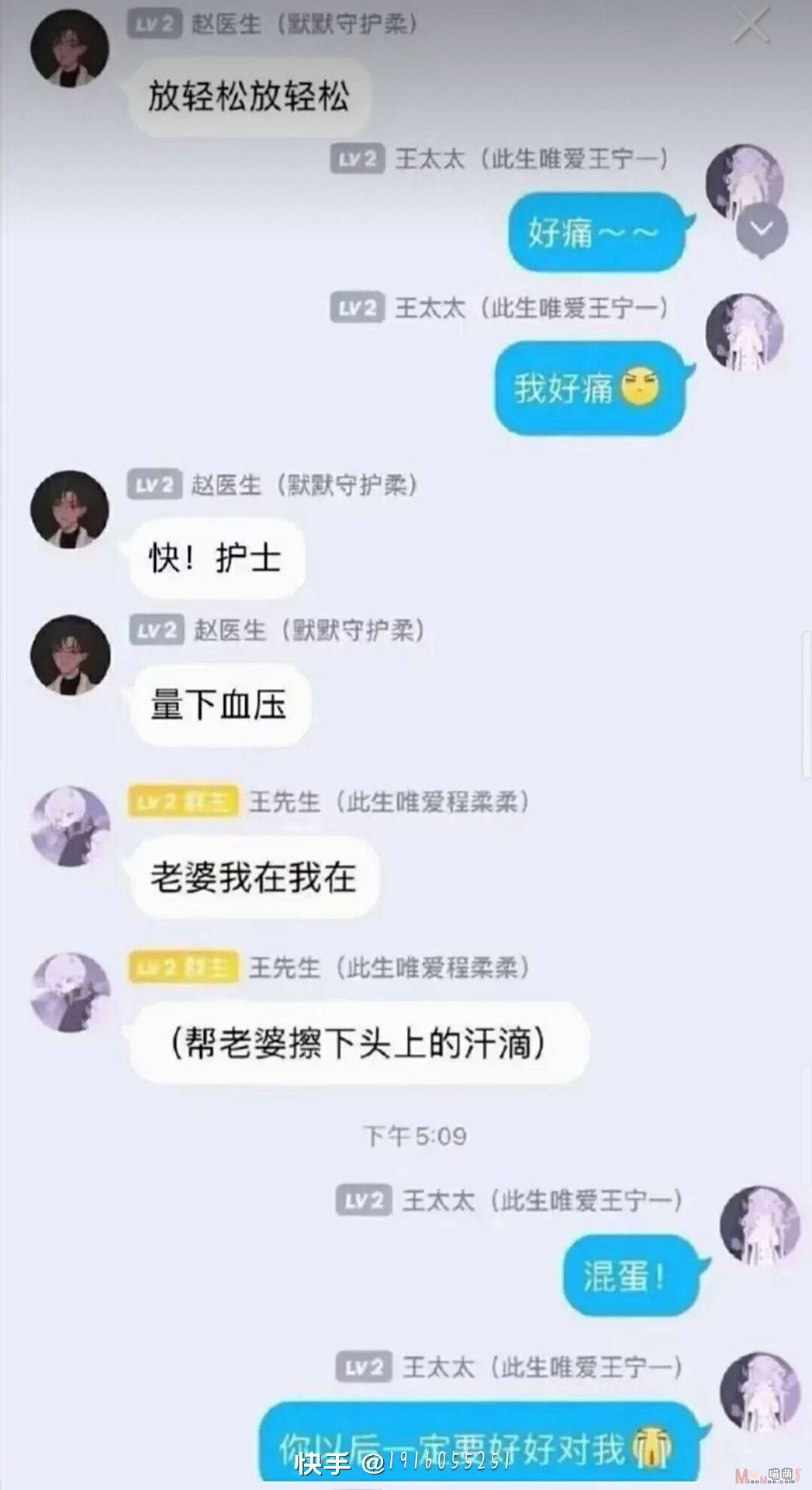Open 王先生's avatar beside 老婆我在我在
Screen dimensions: 812x1490
70,826
